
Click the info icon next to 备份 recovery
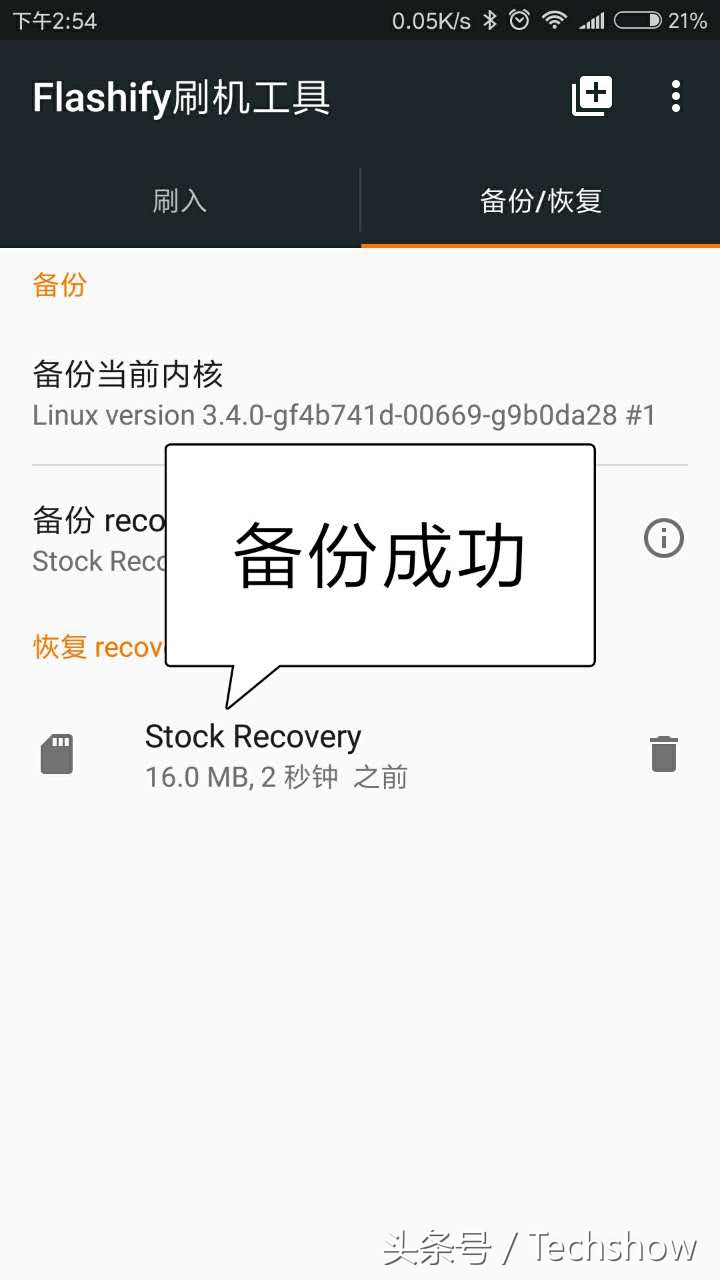pyautogui.click(x=662, y=538)
